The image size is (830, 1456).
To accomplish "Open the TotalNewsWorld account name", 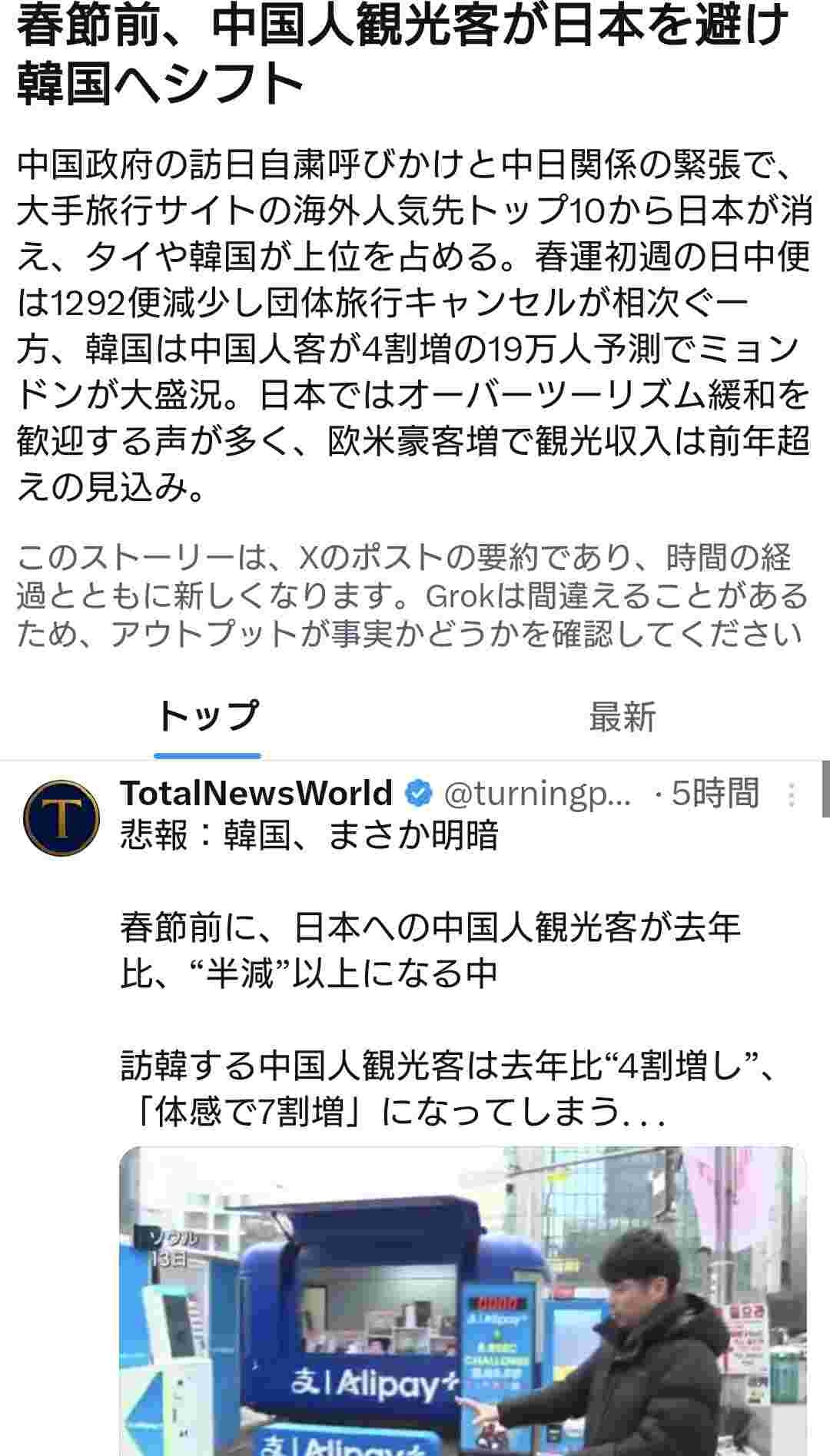I will pos(256,793).
